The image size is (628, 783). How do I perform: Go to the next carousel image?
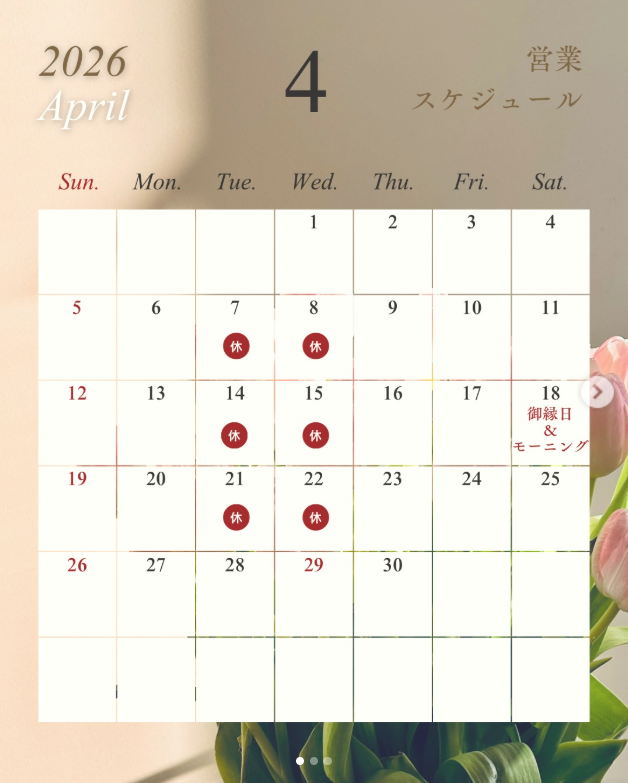pos(597,392)
